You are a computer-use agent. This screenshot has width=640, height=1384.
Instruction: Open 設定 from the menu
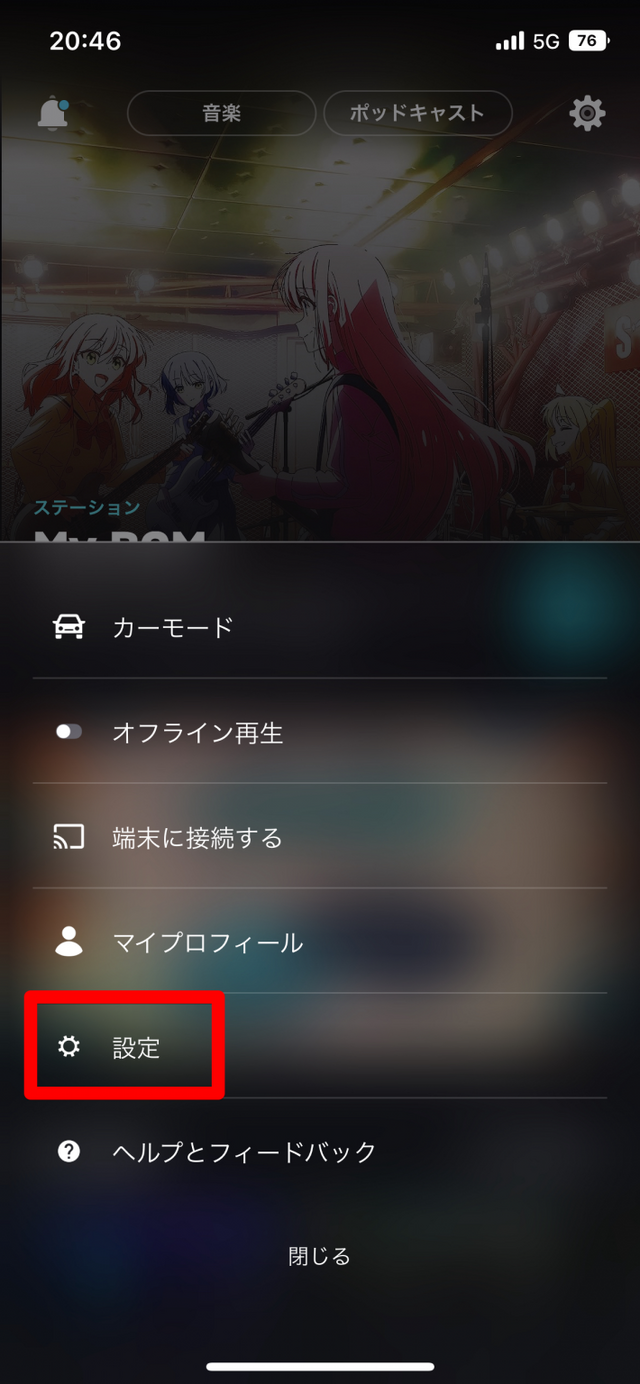(x=136, y=1047)
